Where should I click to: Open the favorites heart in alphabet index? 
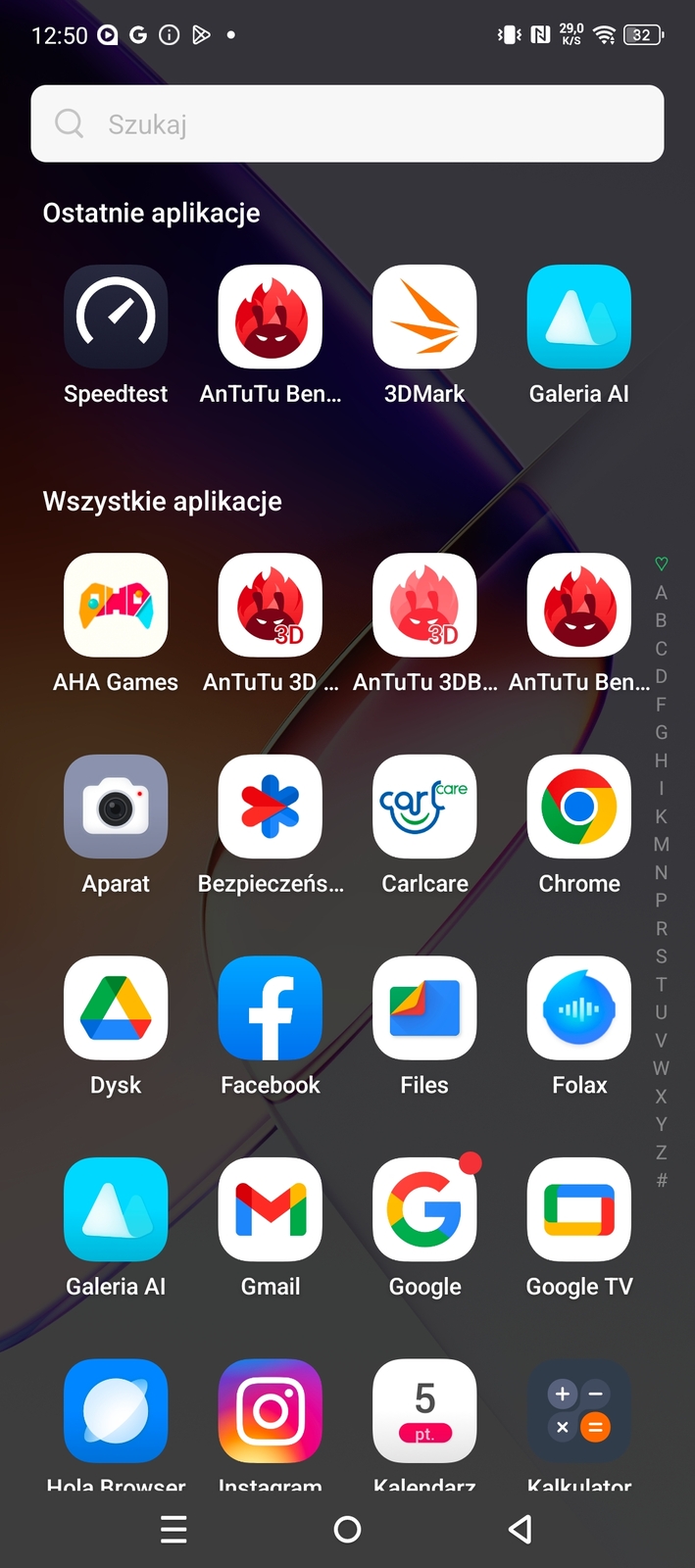662,564
